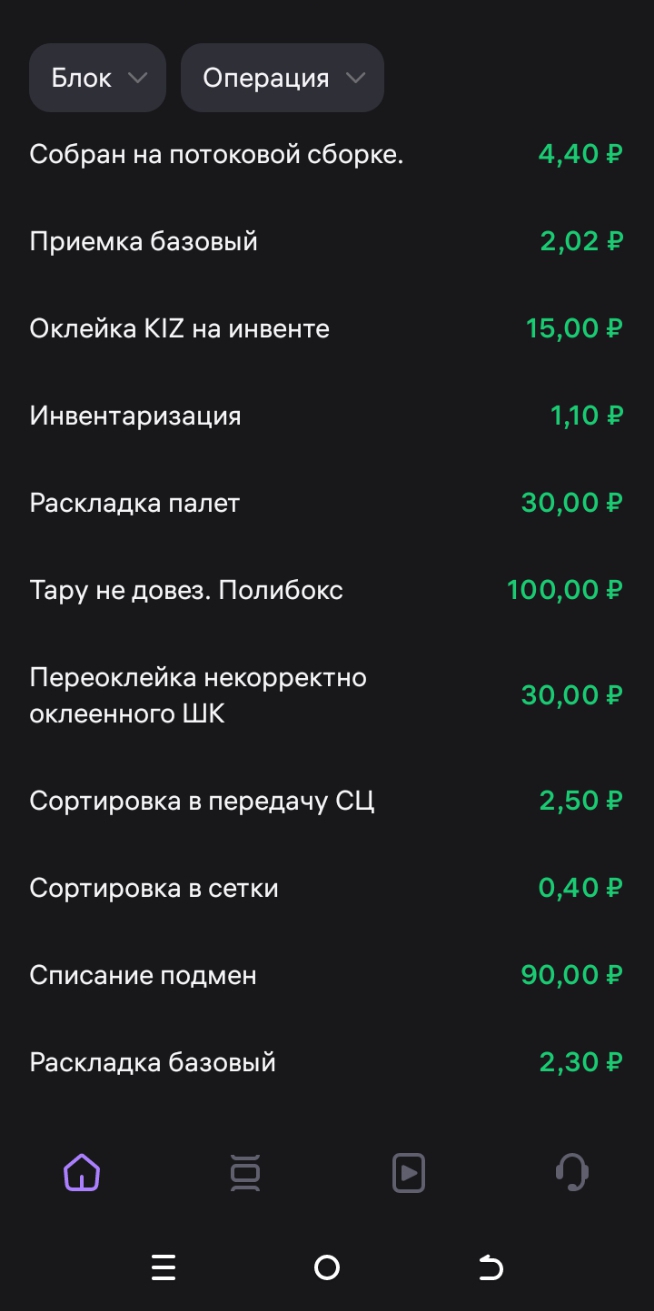Go to the system home screen

click(327, 1268)
